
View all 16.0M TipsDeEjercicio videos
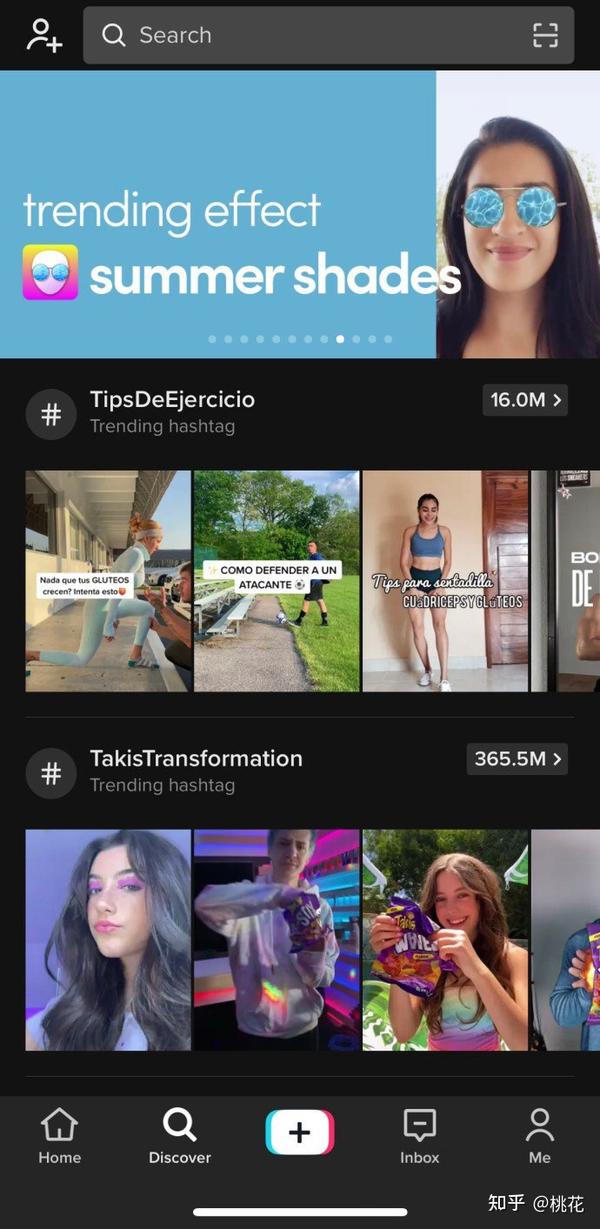[x=525, y=400]
